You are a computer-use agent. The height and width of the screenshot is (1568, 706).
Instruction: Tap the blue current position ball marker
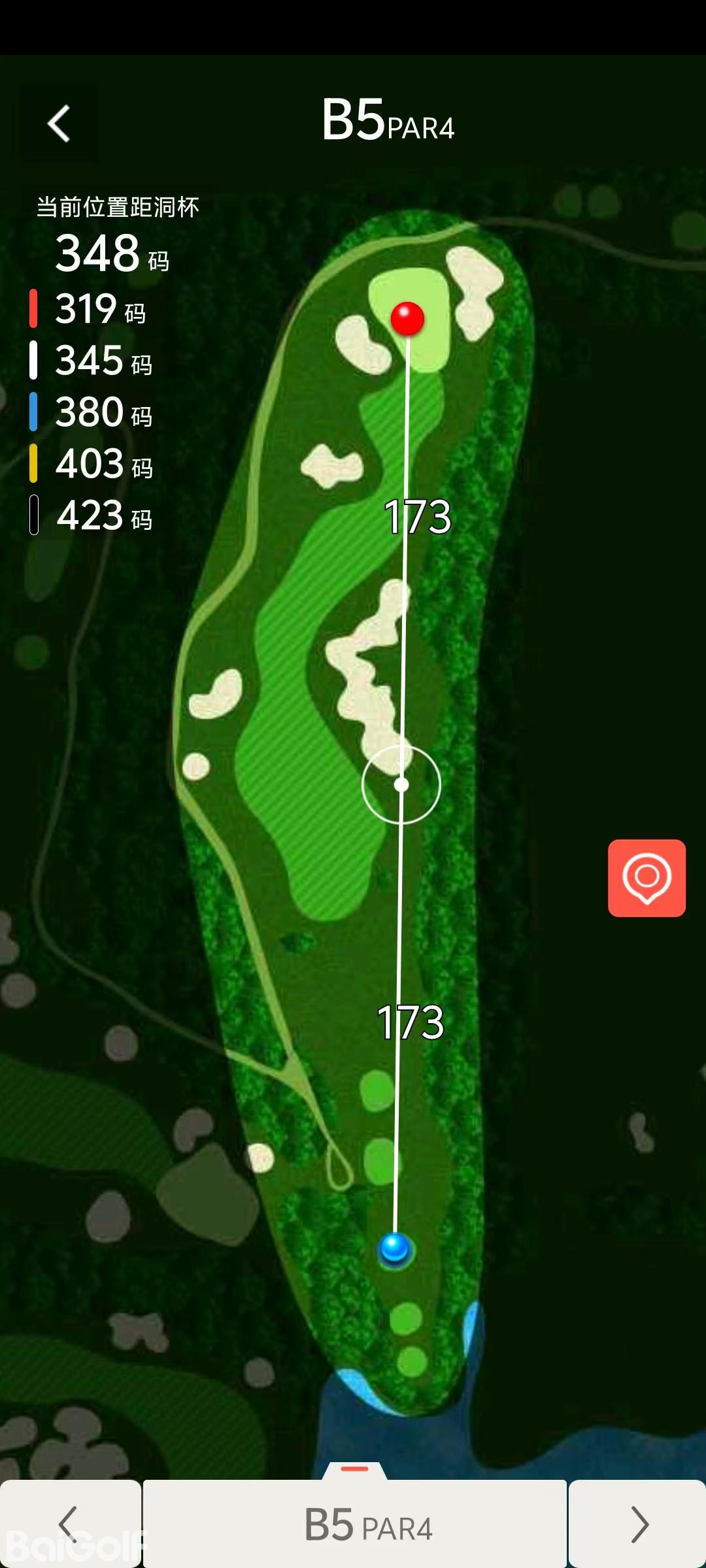click(395, 1248)
